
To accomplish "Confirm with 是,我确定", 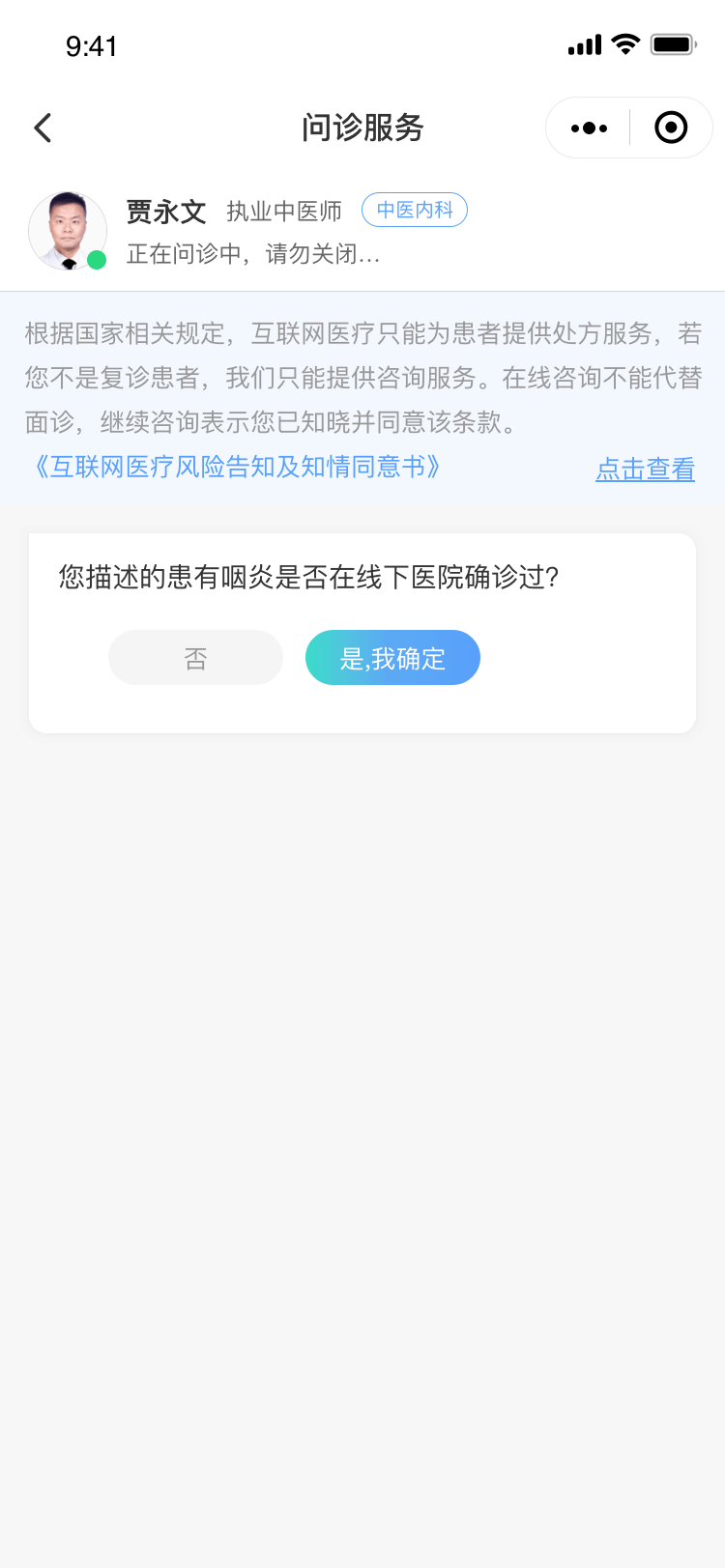I will click(x=392, y=658).
